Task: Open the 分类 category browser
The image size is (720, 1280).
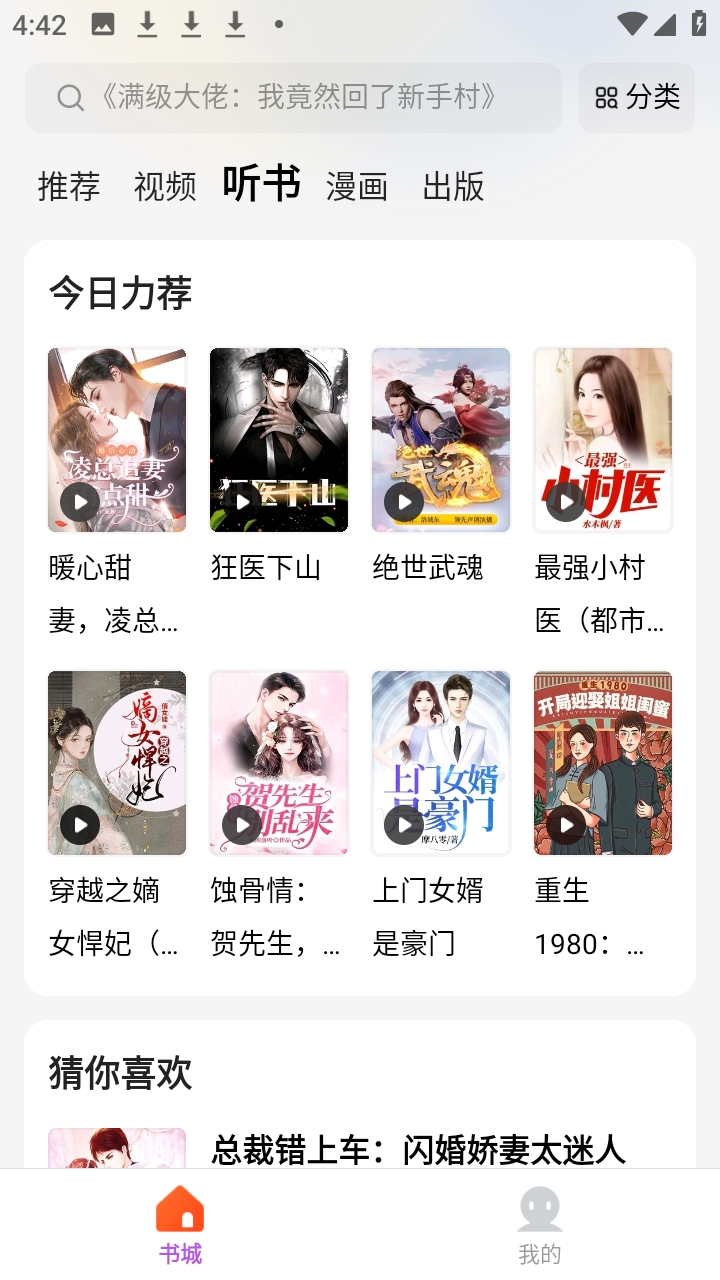Action: 637,97
